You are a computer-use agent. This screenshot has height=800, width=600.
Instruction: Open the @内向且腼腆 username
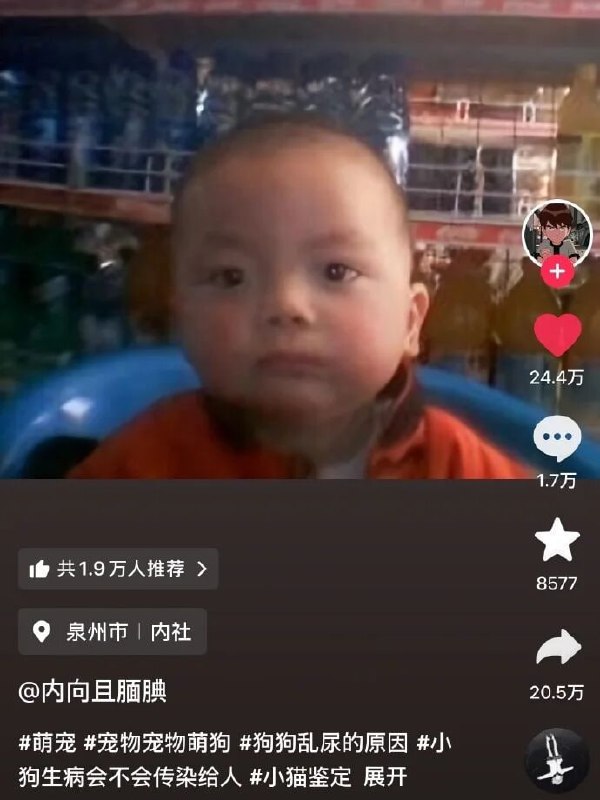[x=92, y=690]
